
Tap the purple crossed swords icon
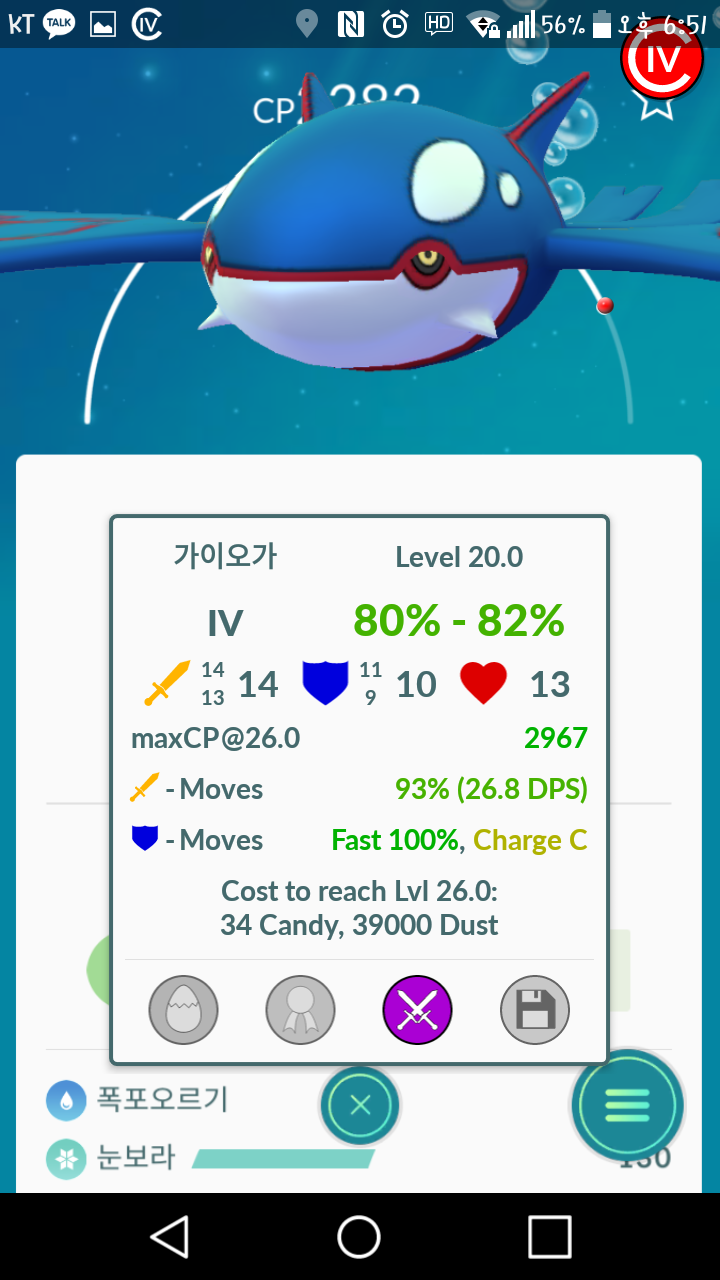(418, 1011)
